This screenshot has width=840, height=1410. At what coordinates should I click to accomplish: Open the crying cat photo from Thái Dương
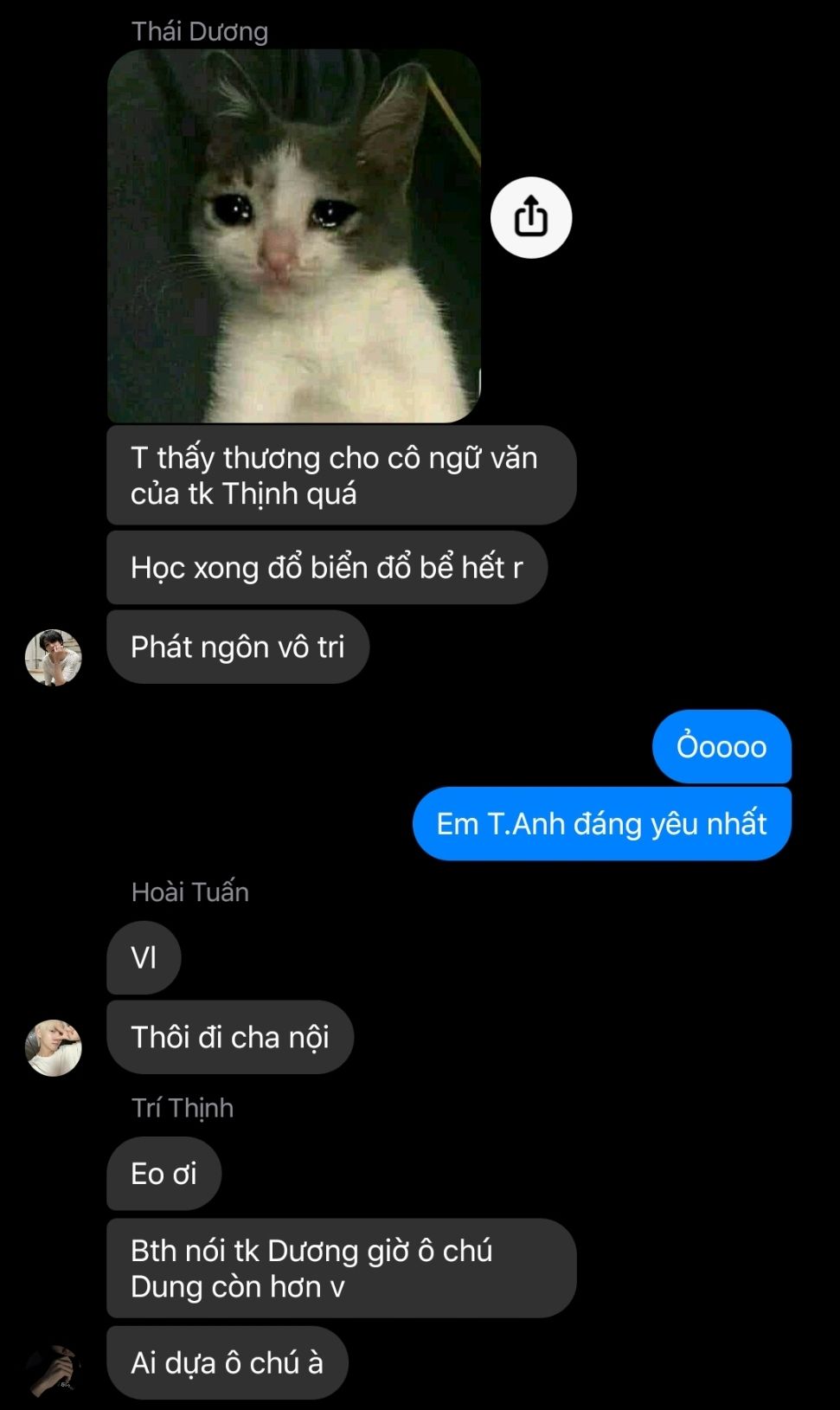294,235
